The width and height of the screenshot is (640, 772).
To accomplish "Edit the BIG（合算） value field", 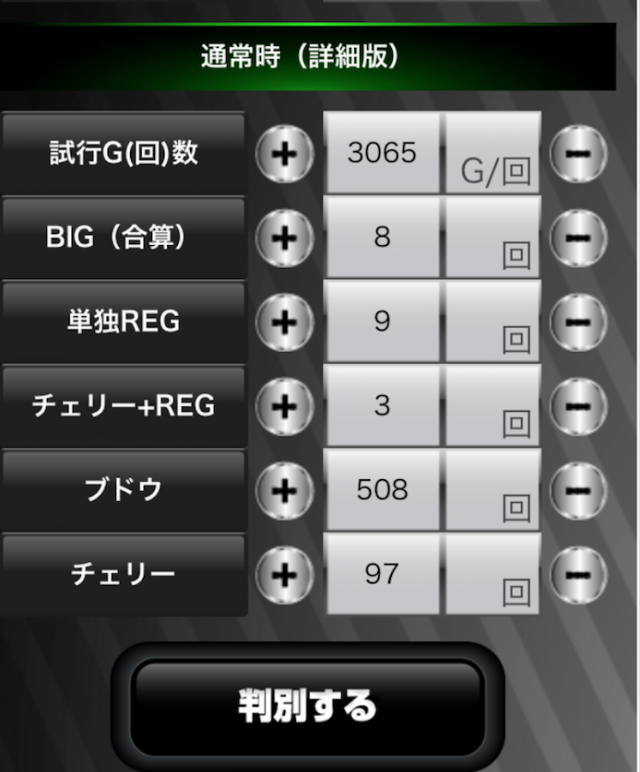I will [x=382, y=237].
